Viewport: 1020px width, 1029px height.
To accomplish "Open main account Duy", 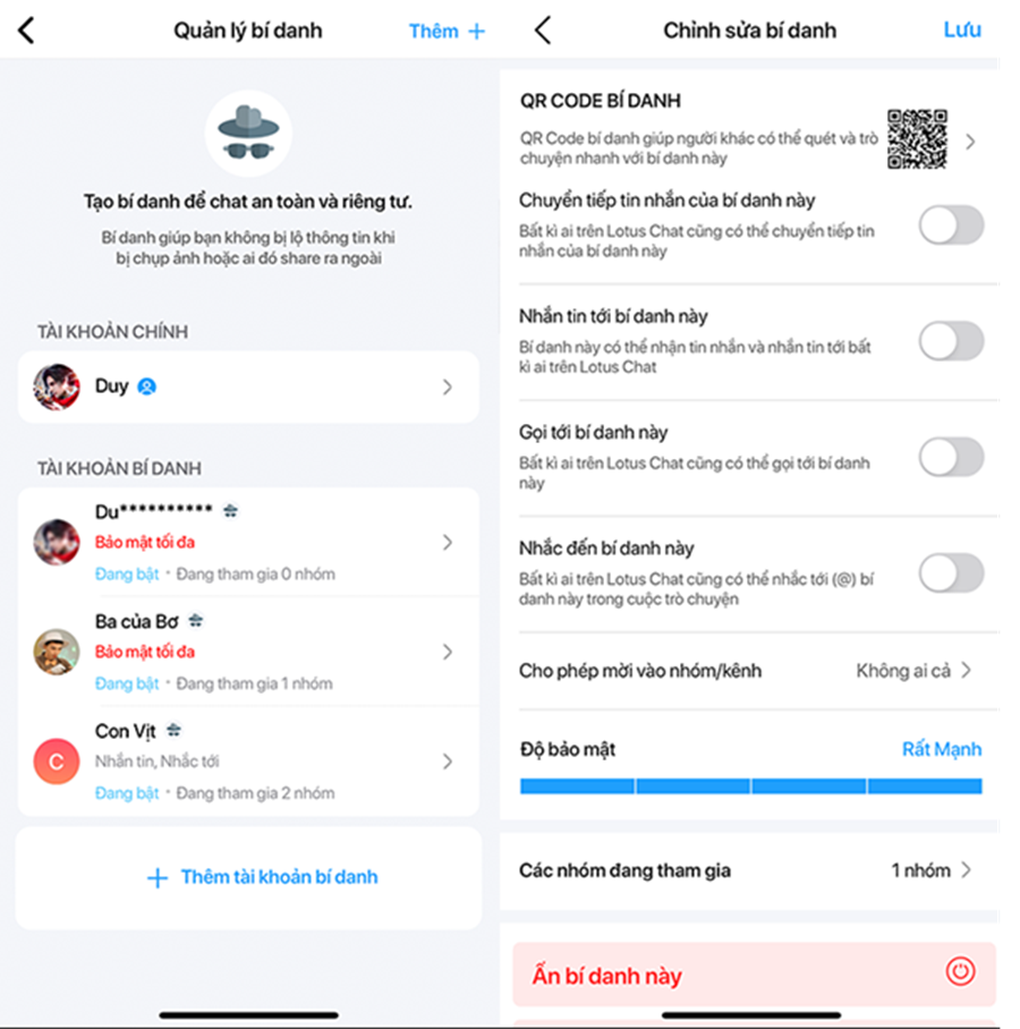I will click(x=248, y=387).
